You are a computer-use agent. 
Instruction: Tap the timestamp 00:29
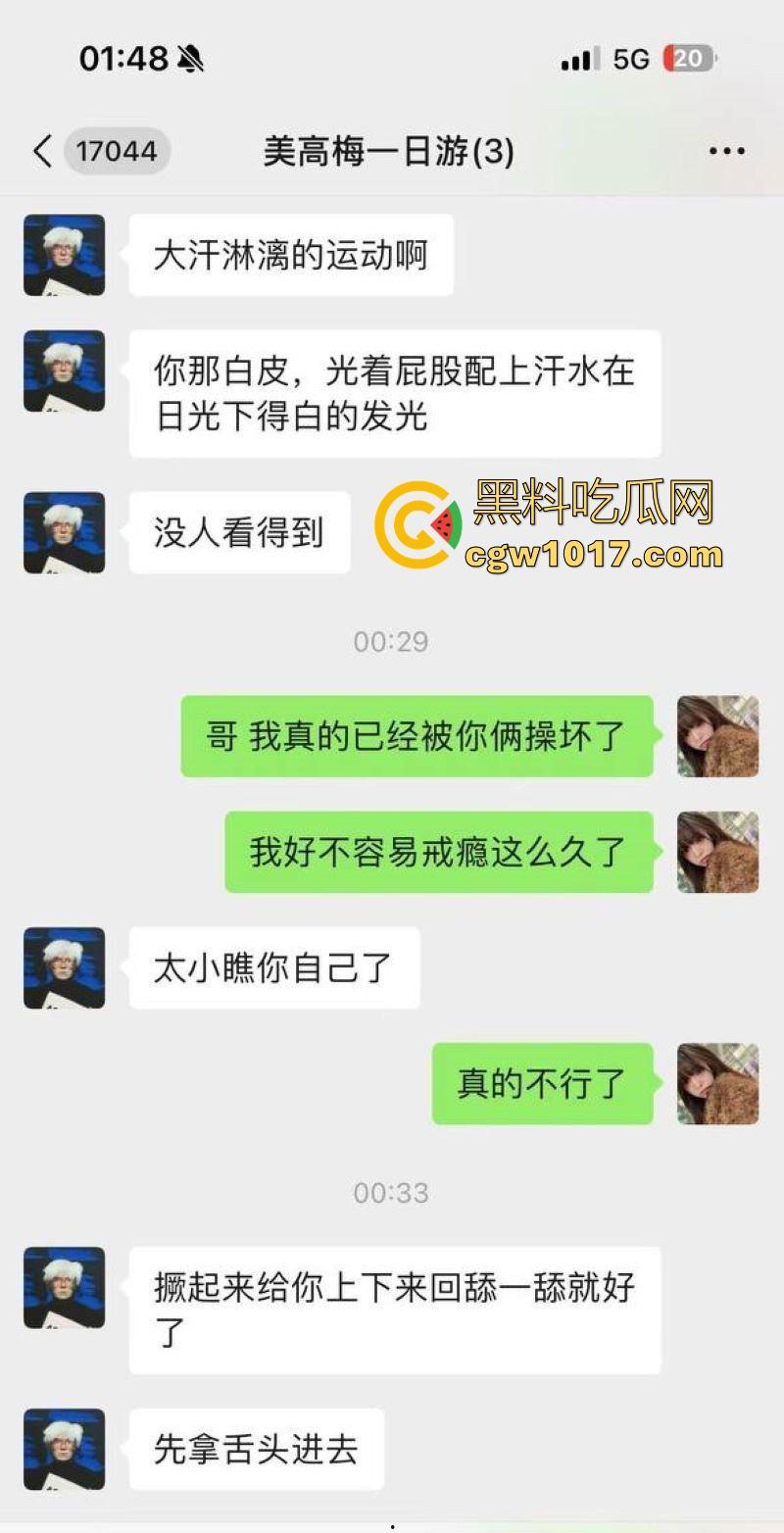click(x=391, y=642)
